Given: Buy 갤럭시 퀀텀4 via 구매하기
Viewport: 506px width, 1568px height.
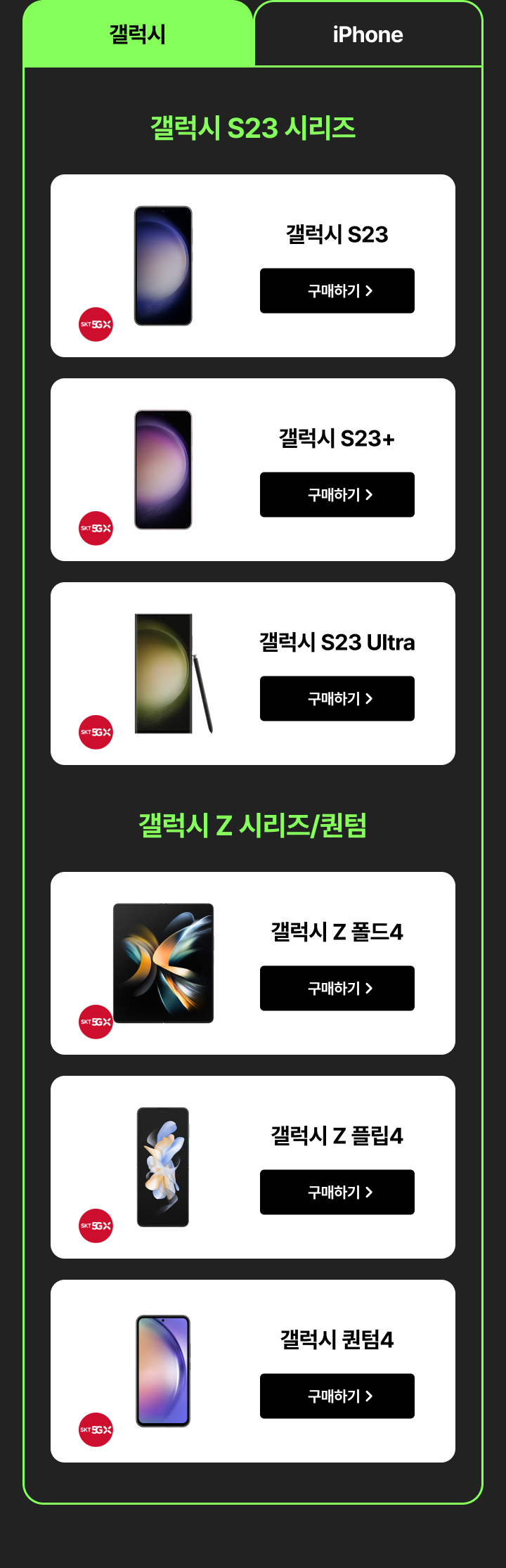Looking at the screenshot, I should (x=337, y=1396).
